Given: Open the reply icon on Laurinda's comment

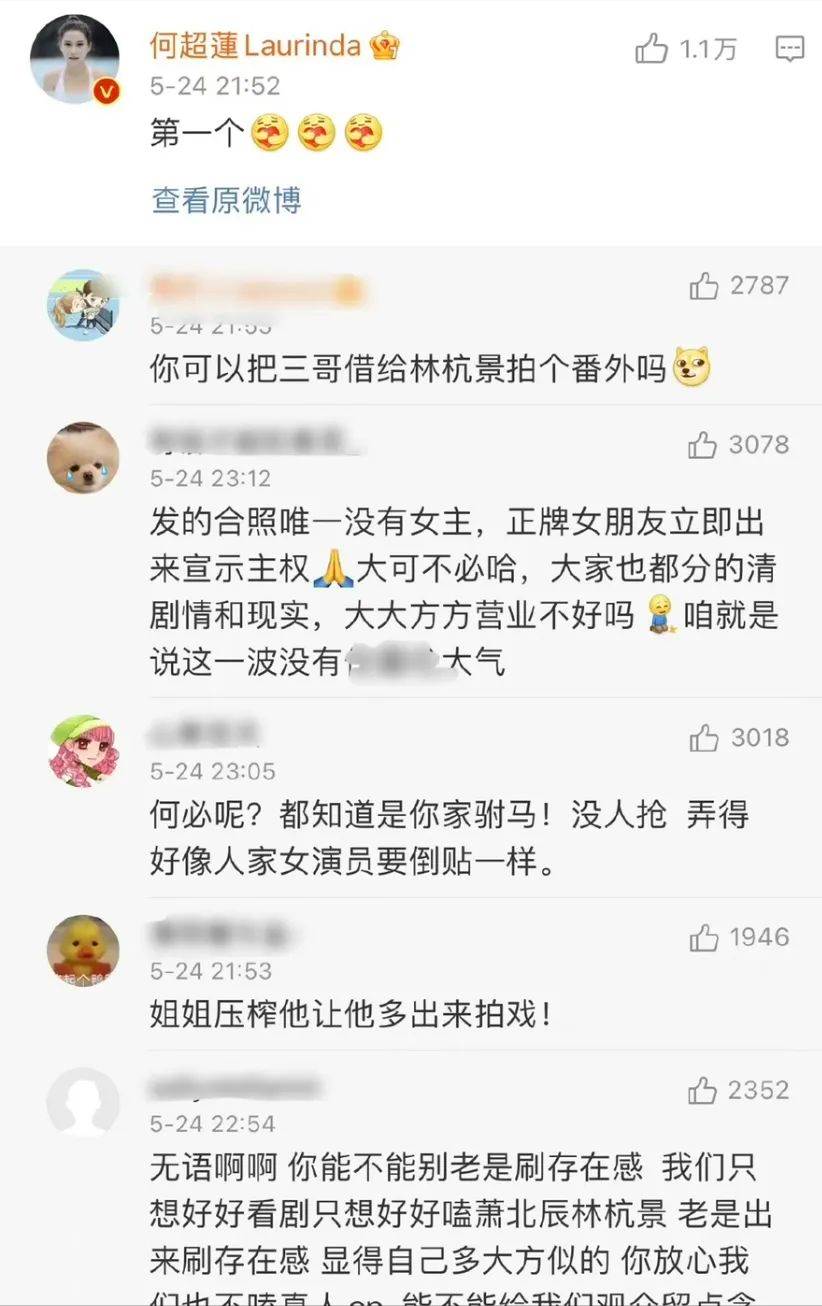Looking at the screenshot, I should 790,48.
